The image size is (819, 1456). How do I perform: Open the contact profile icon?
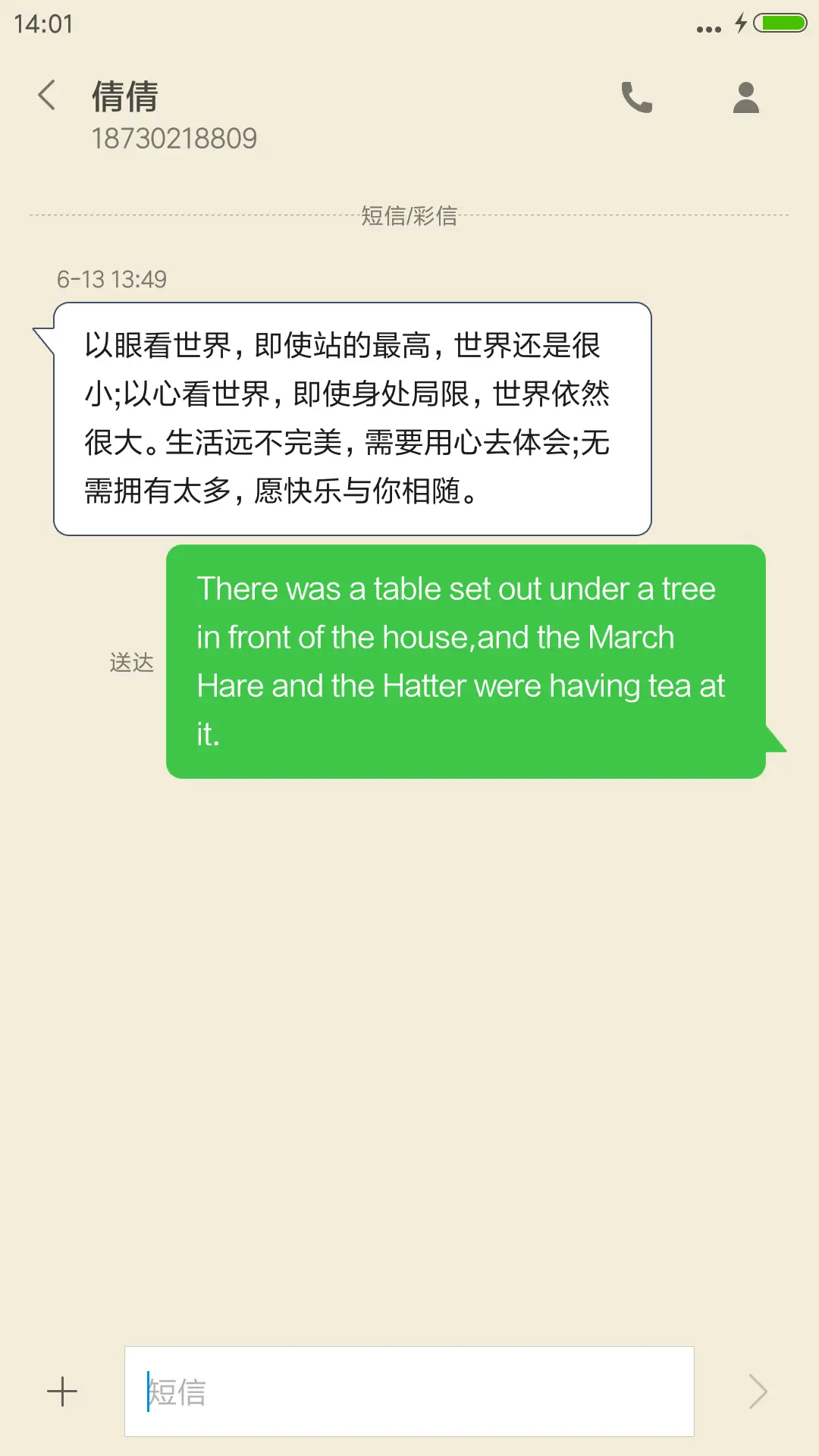pyautogui.click(x=745, y=96)
